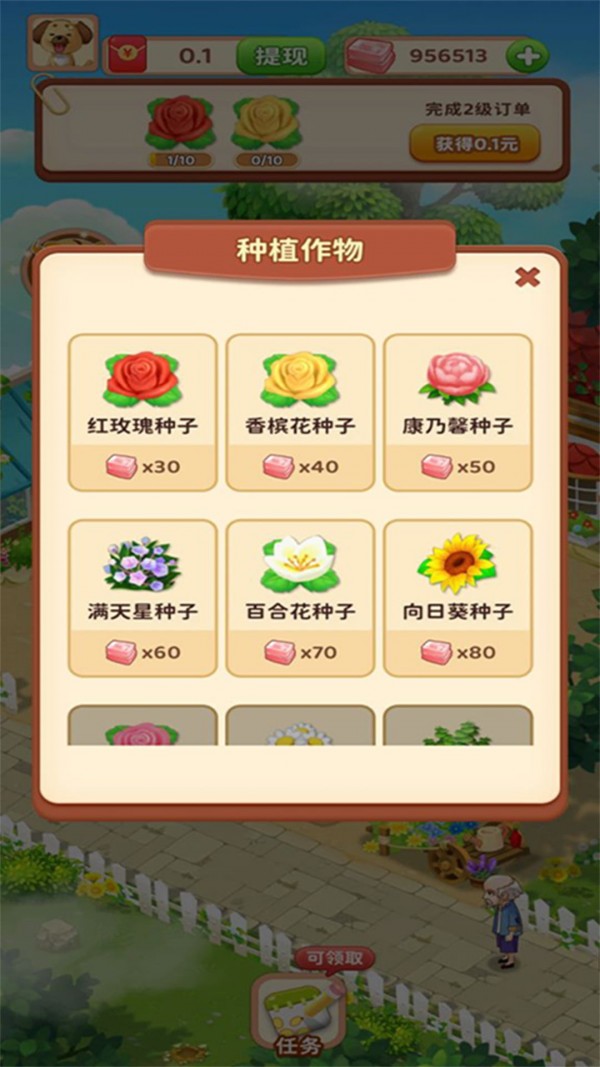The width and height of the screenshot is (600, 1067).
Task: Pick the 康乃馨种子 card
Action: [x=458, y=411]
